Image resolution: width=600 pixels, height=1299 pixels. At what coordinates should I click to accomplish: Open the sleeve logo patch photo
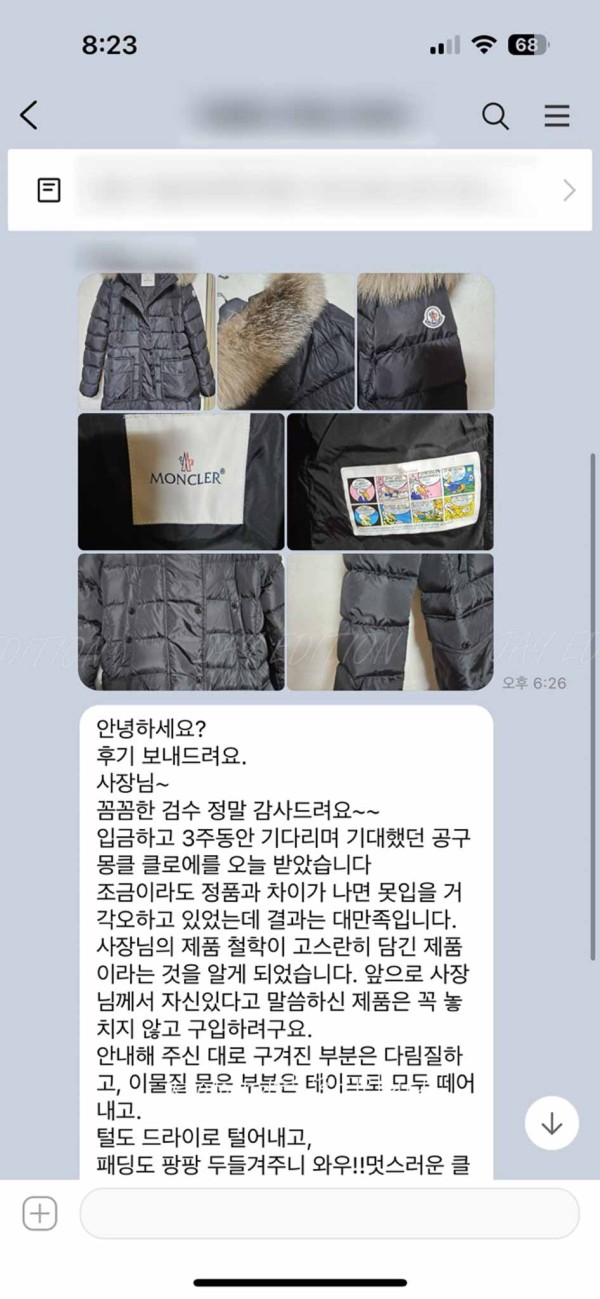425,341
